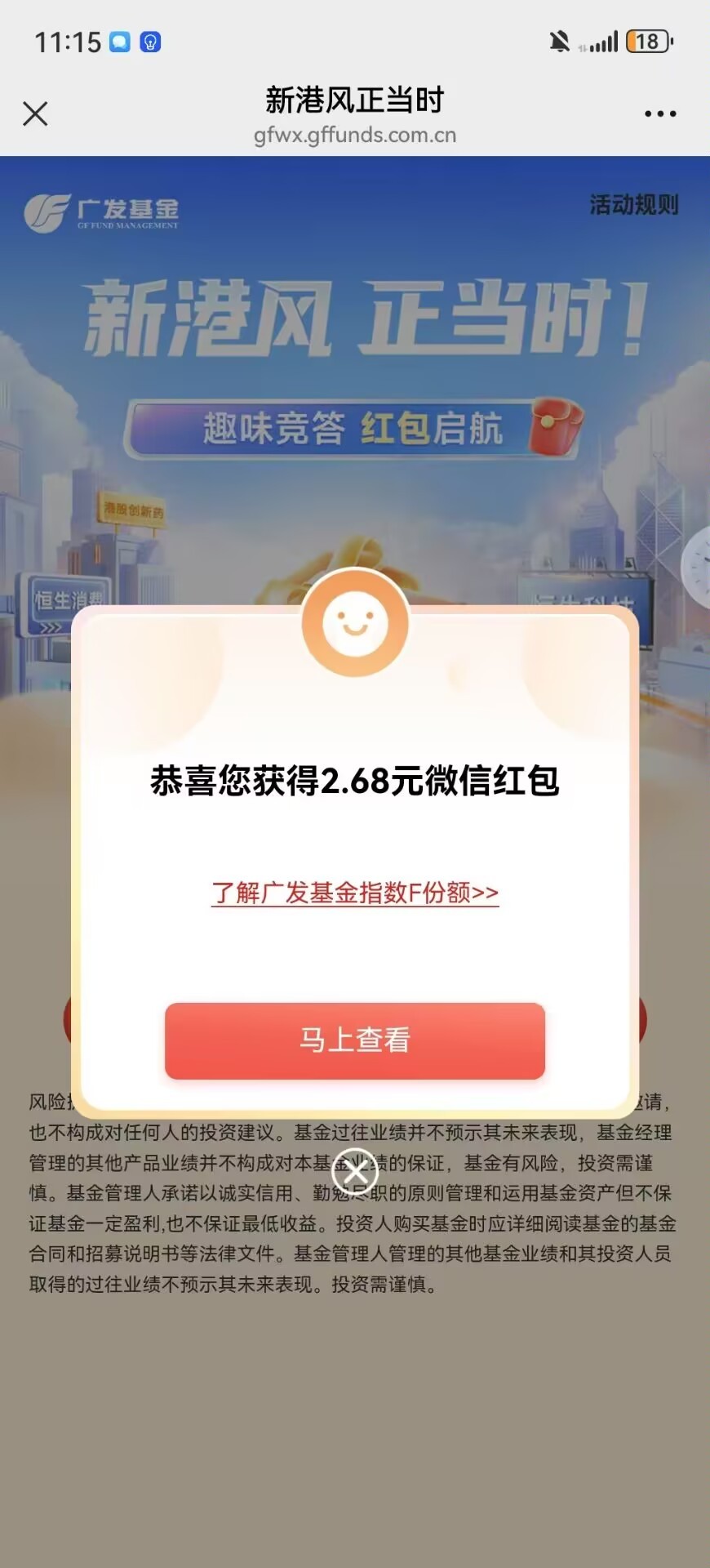Viewport: 710px width, 1568px height.
Task: Close the webview with the X icon
Action: pos(35,114)
